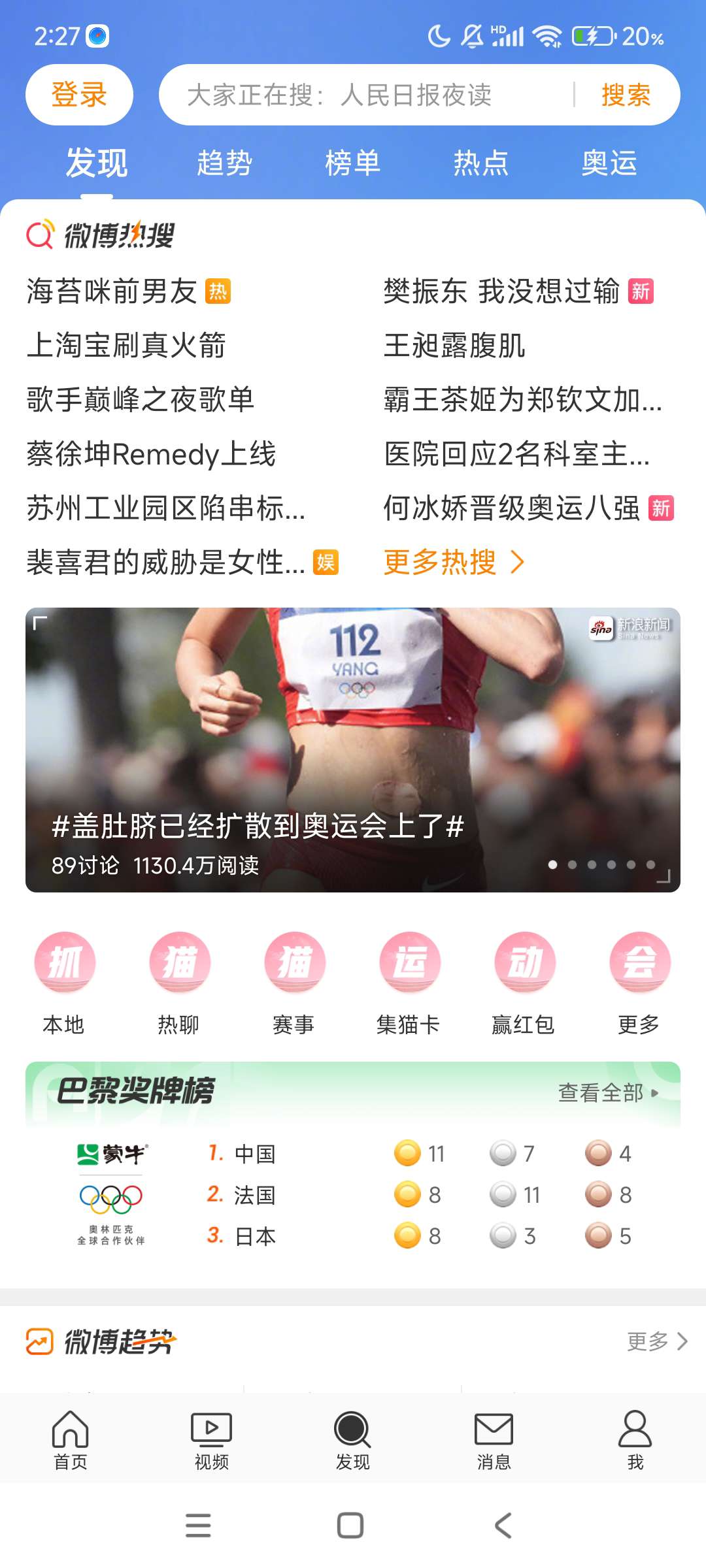Switch to the 奥运 top tab
Screen dimensions: 706x1568
pos(609,163)
